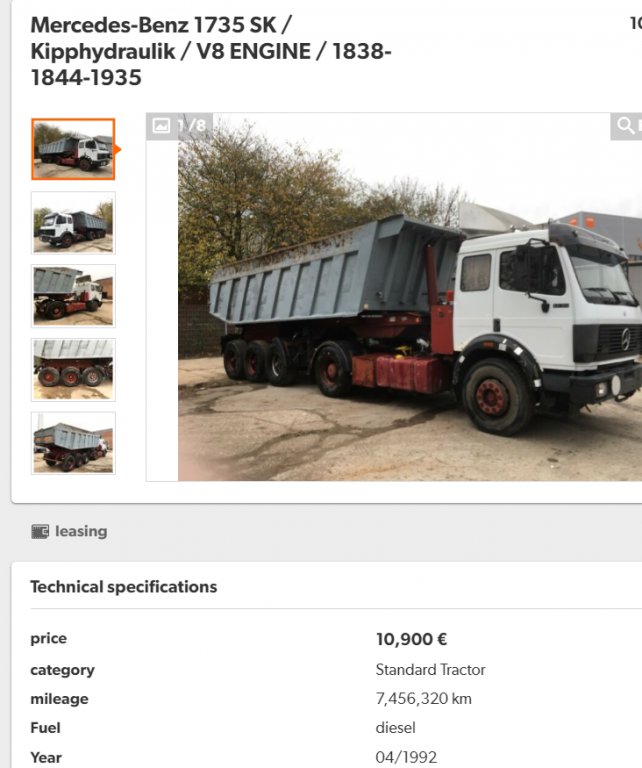
Task: Show the second thumbnail with truck facing left
Action: click(x=73, y=222)
